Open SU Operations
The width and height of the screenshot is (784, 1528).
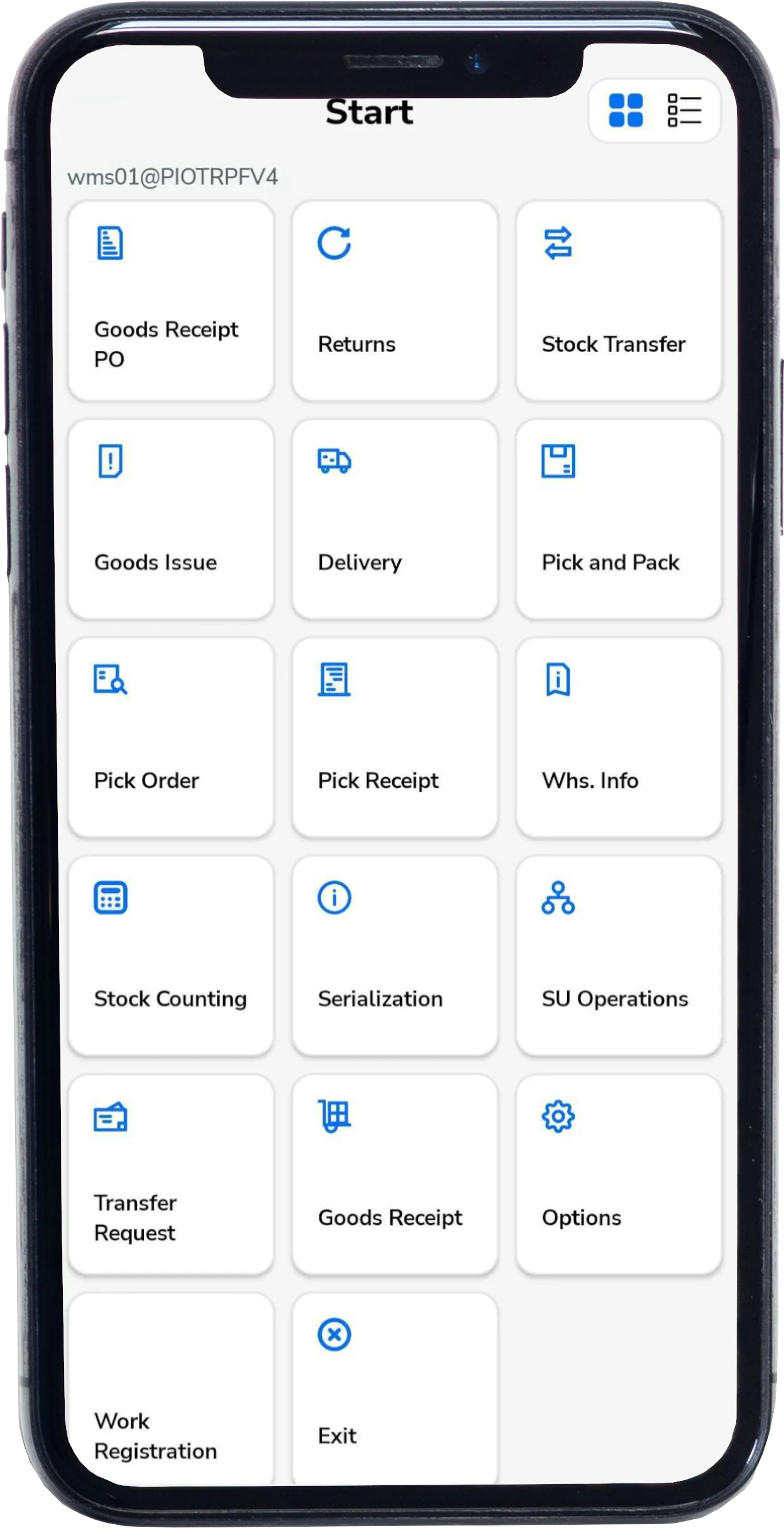(619, 956)
